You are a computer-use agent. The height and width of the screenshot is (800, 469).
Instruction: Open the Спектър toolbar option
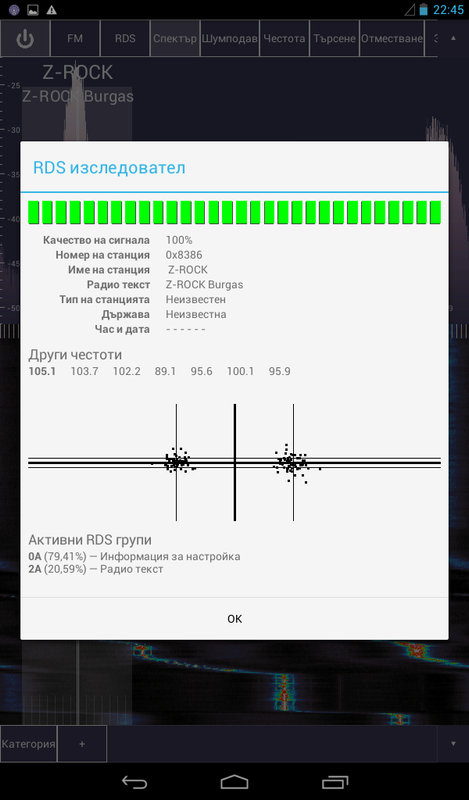pyautogui.click(x=175, y=38)
